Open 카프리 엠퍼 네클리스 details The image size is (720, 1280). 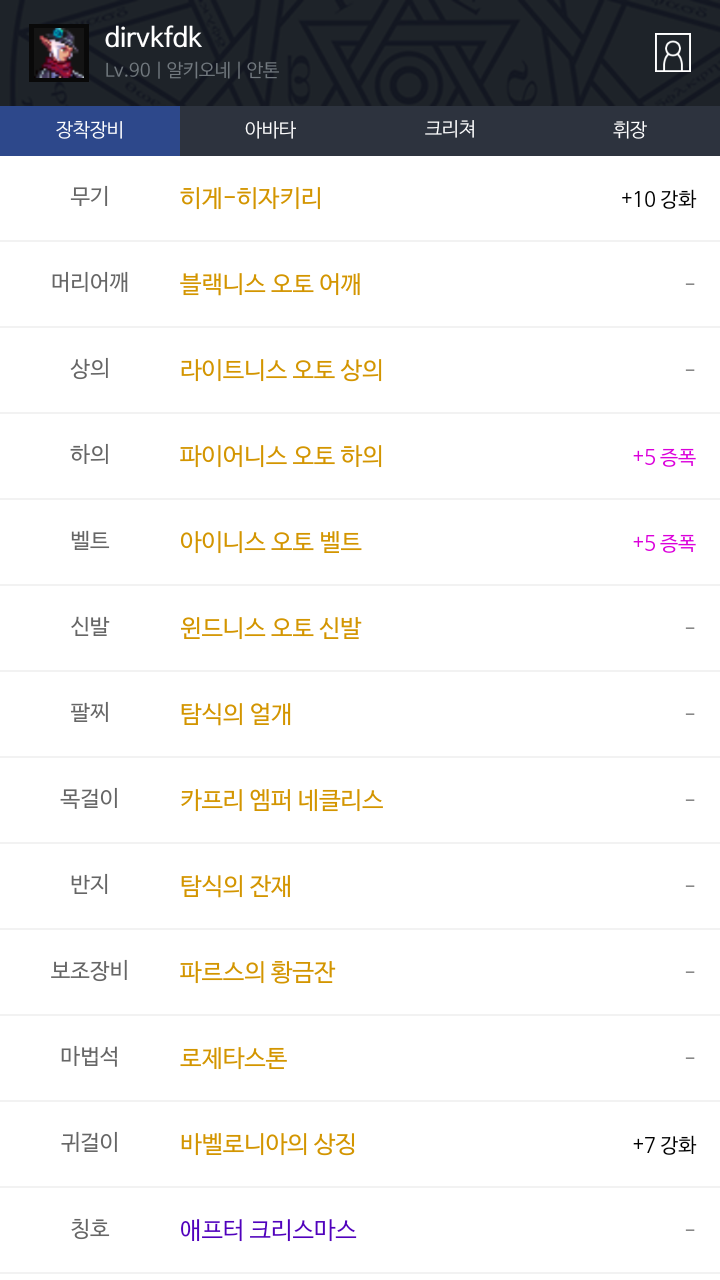pyautogui.click(x=282, y=800)
